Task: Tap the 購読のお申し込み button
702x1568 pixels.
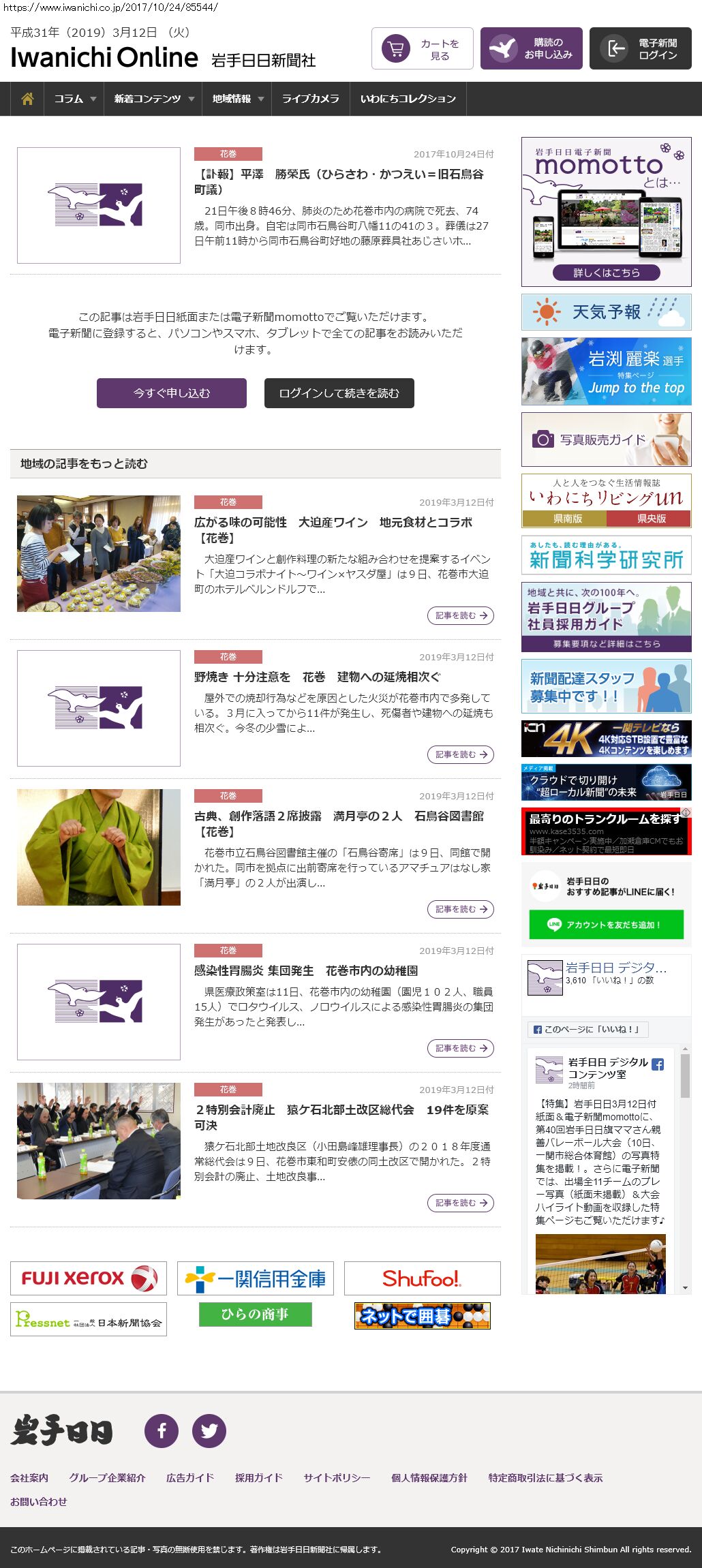Action: point(531,48)
